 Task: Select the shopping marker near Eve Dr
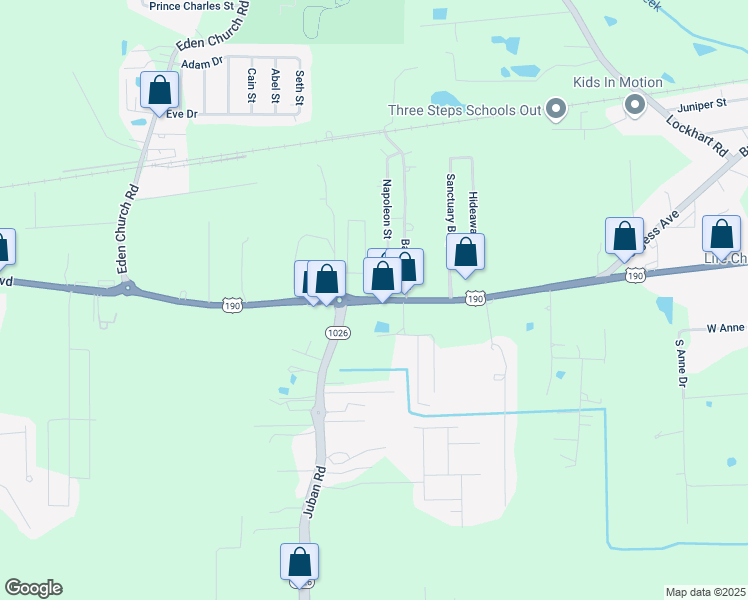[x=160, y=91]
